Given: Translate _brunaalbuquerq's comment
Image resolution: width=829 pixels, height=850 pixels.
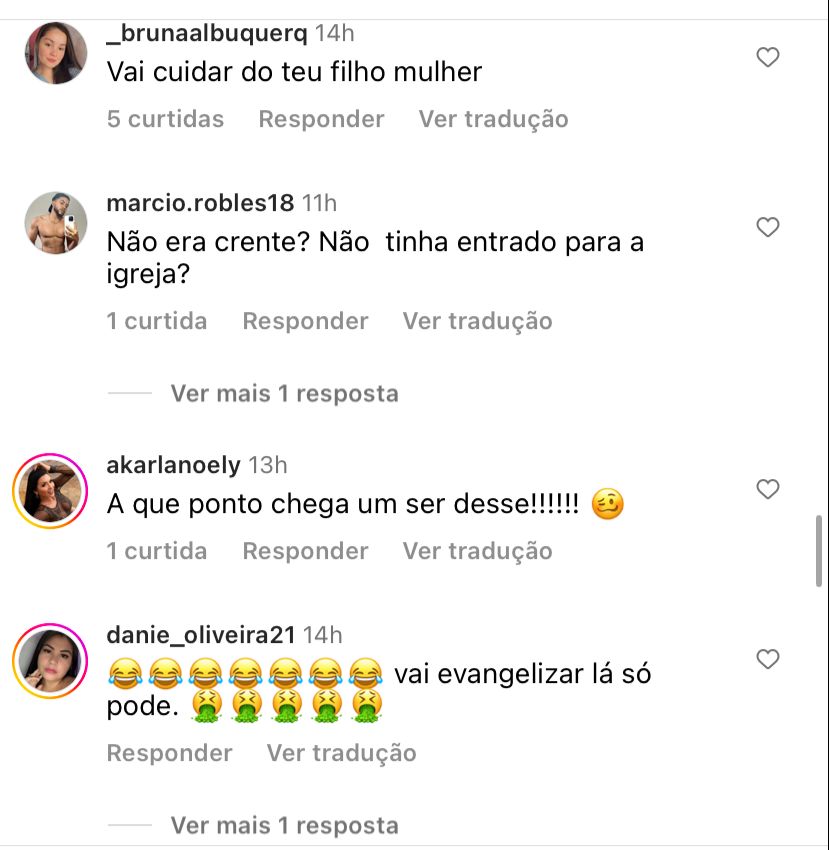Looking at the screenshot, I should 493,119.
